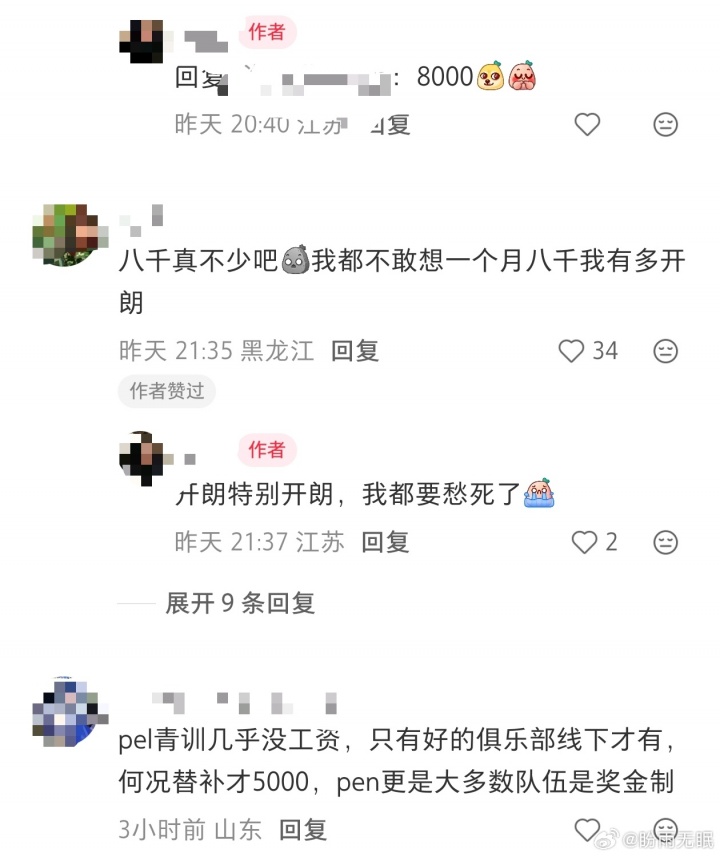
Task: Reply to the author's 21:37 comment
Action: [x=386, y=542]
